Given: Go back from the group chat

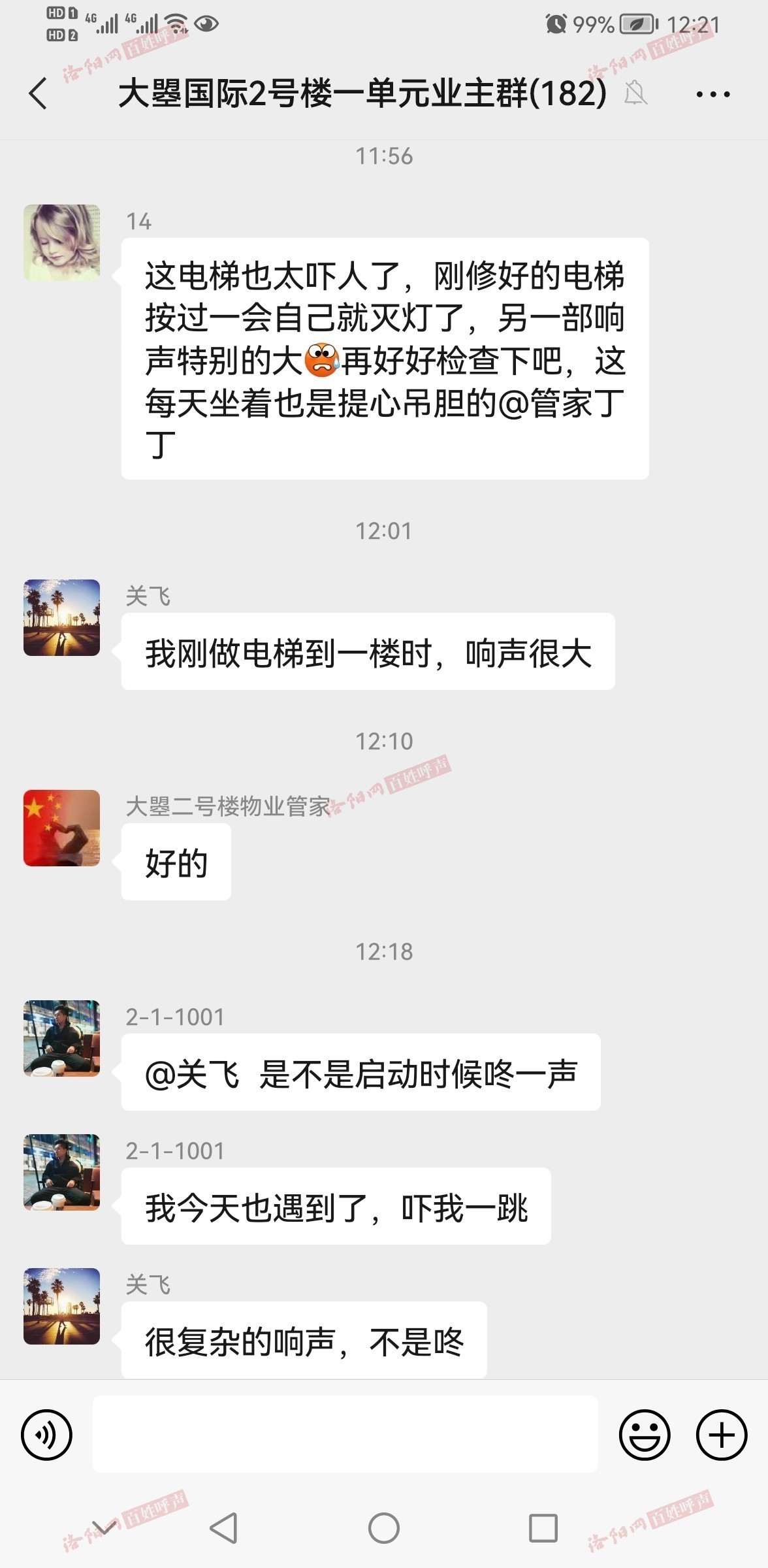Looking at the screenshot, I should click(x=39, y=93).
